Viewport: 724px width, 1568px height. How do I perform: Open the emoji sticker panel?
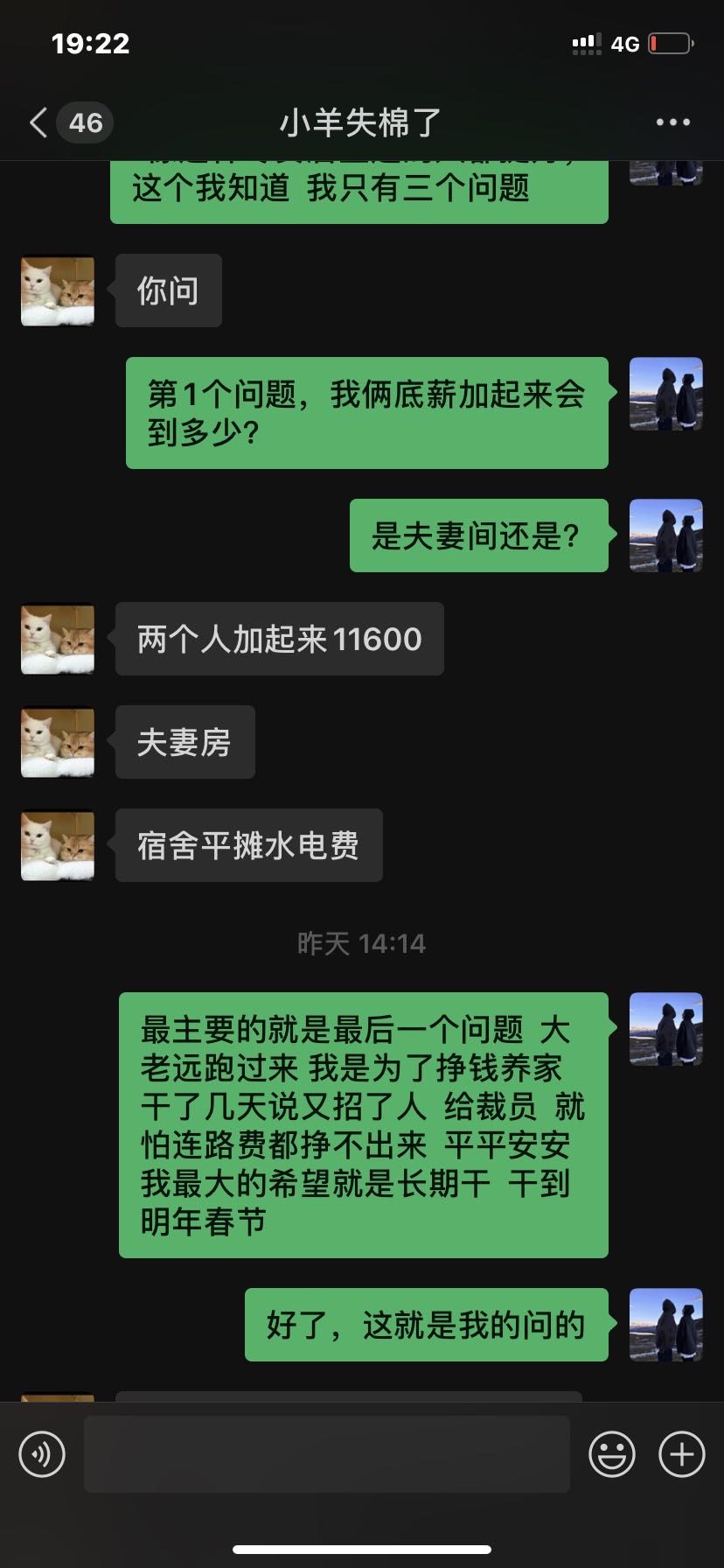[612, 1454]
